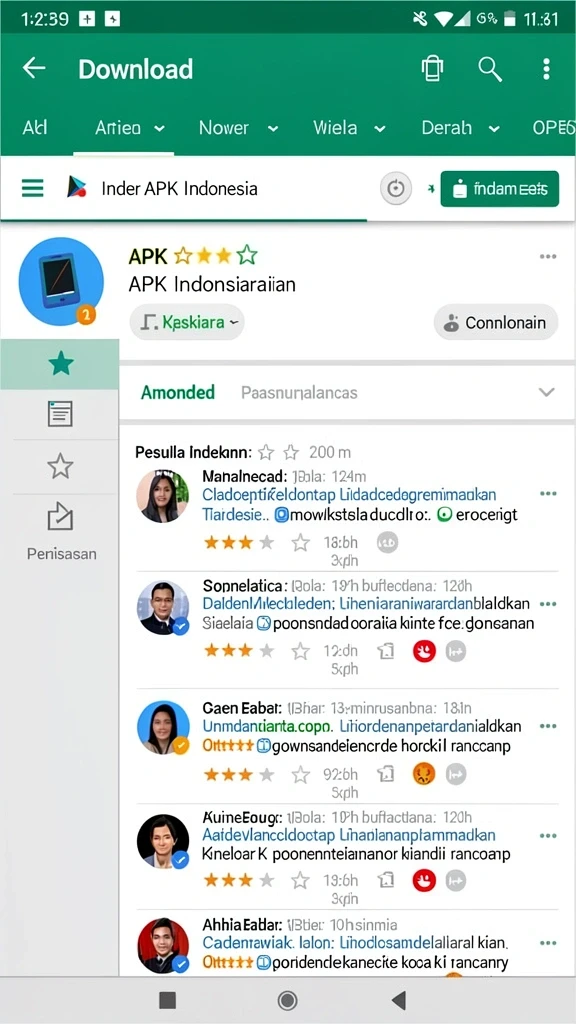Go back using the top-left arrow
The width and height of the screenshot is (576, 1024).
[x=33, y=68]
